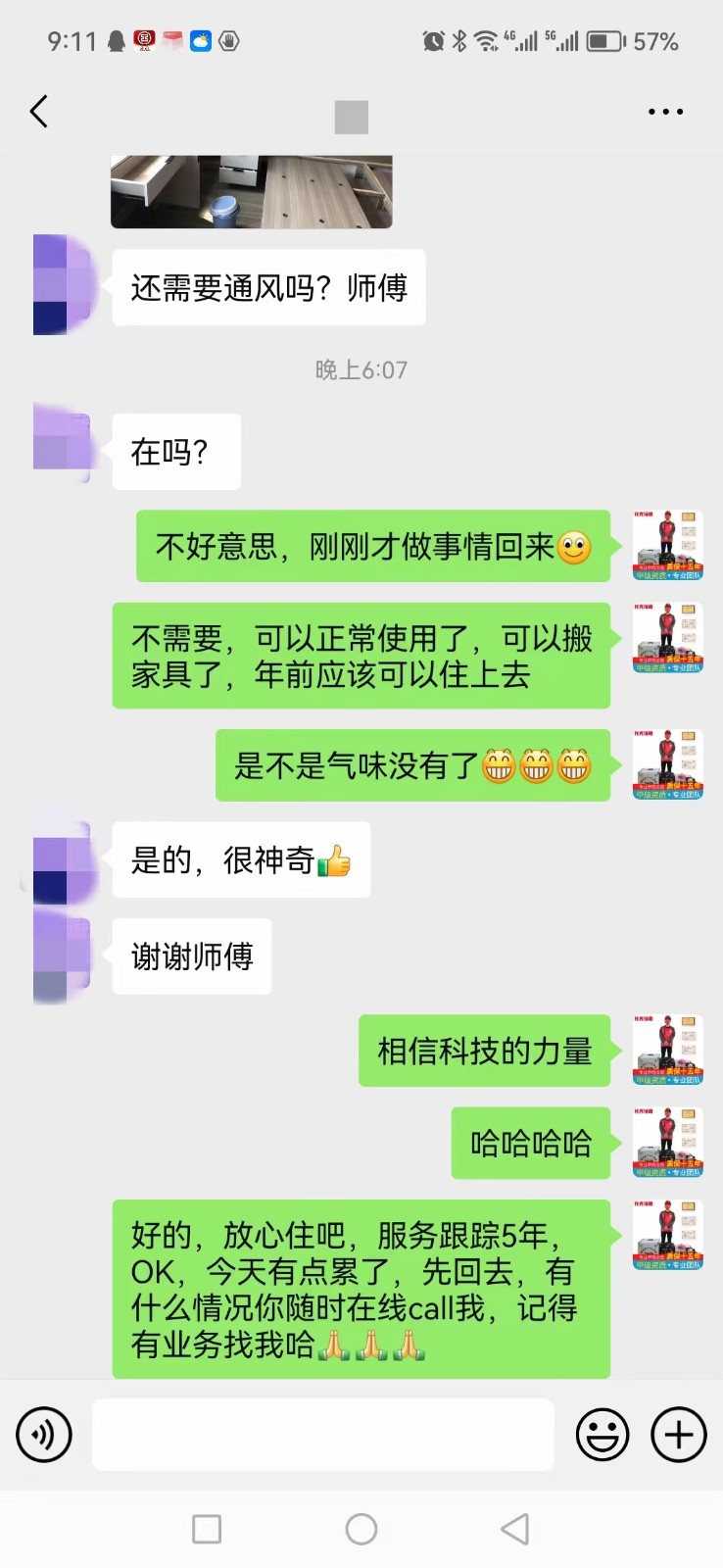This screenshot has width=723, height=1568.
Task: Go back to the chat list
Action: [x=39, y=112]
